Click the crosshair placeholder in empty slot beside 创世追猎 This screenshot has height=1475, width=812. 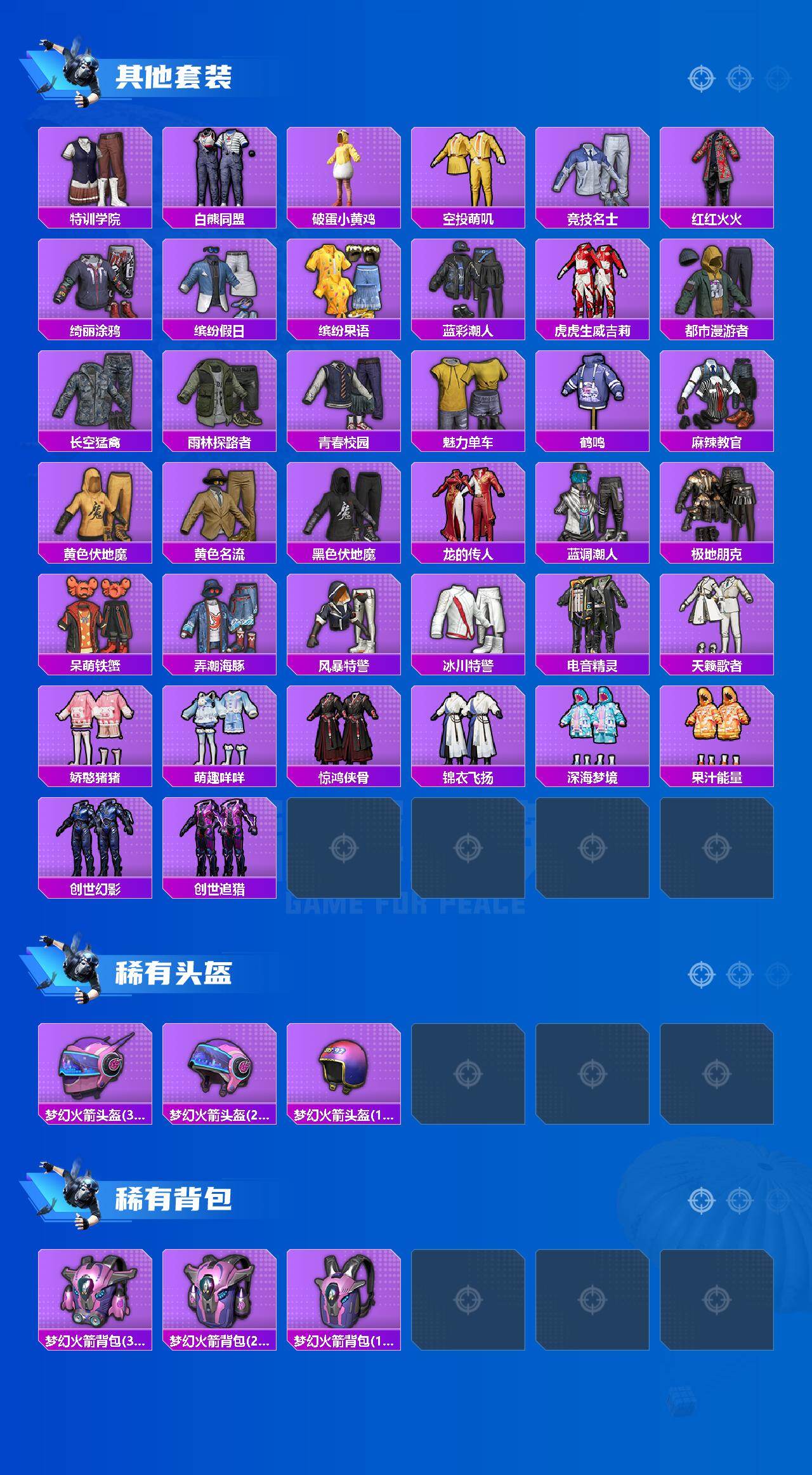(344, 846)
